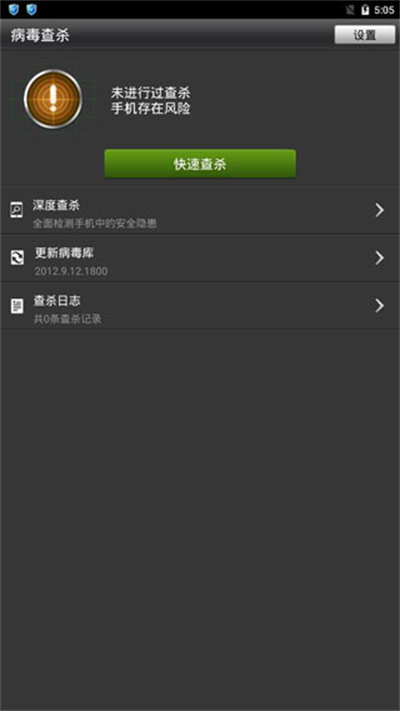Open 深度查杀 deep scan
Viewport: 400px width, 711px height.
pos(200,211)
